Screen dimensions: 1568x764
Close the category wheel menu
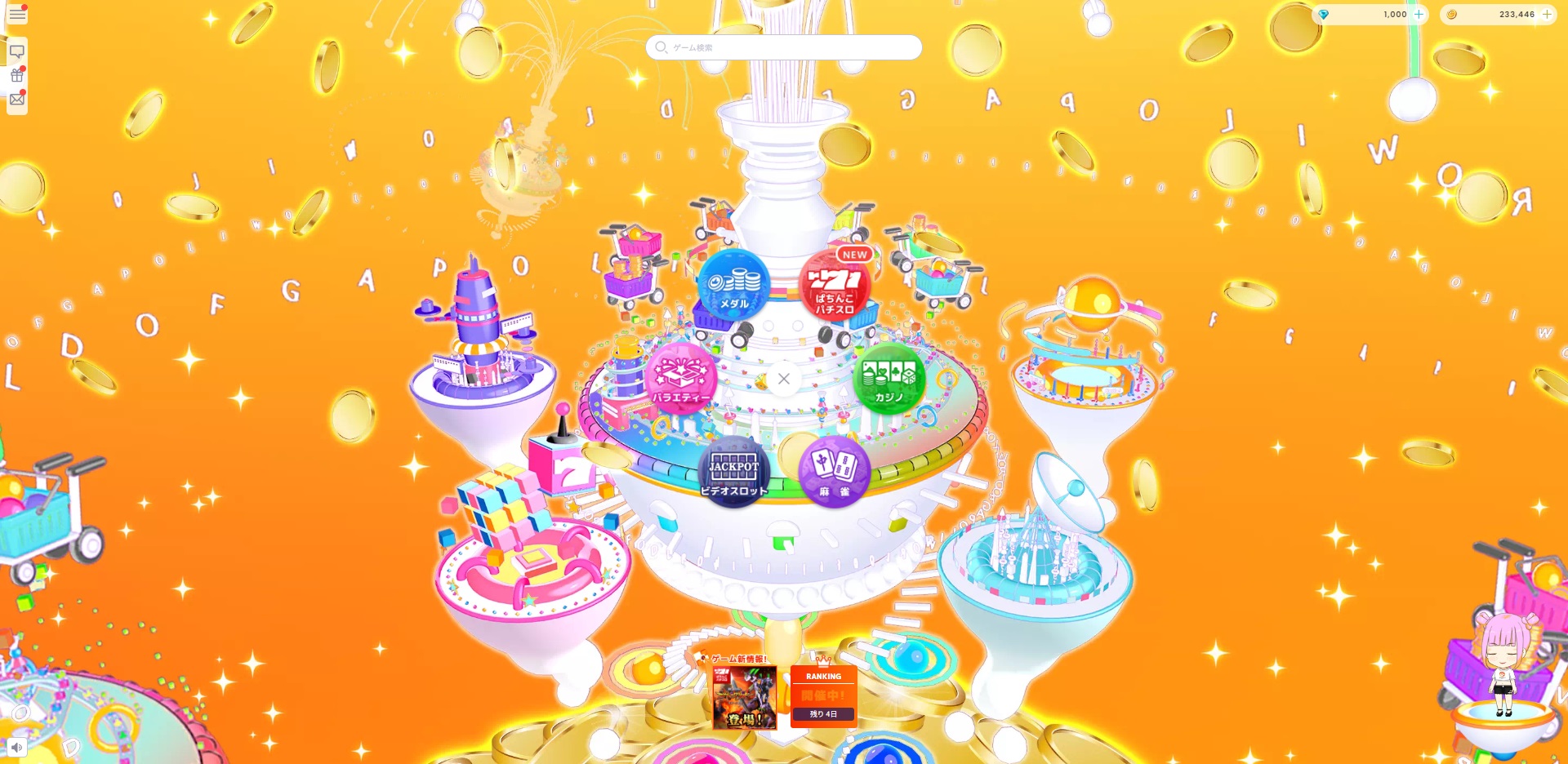coord(784,379)
